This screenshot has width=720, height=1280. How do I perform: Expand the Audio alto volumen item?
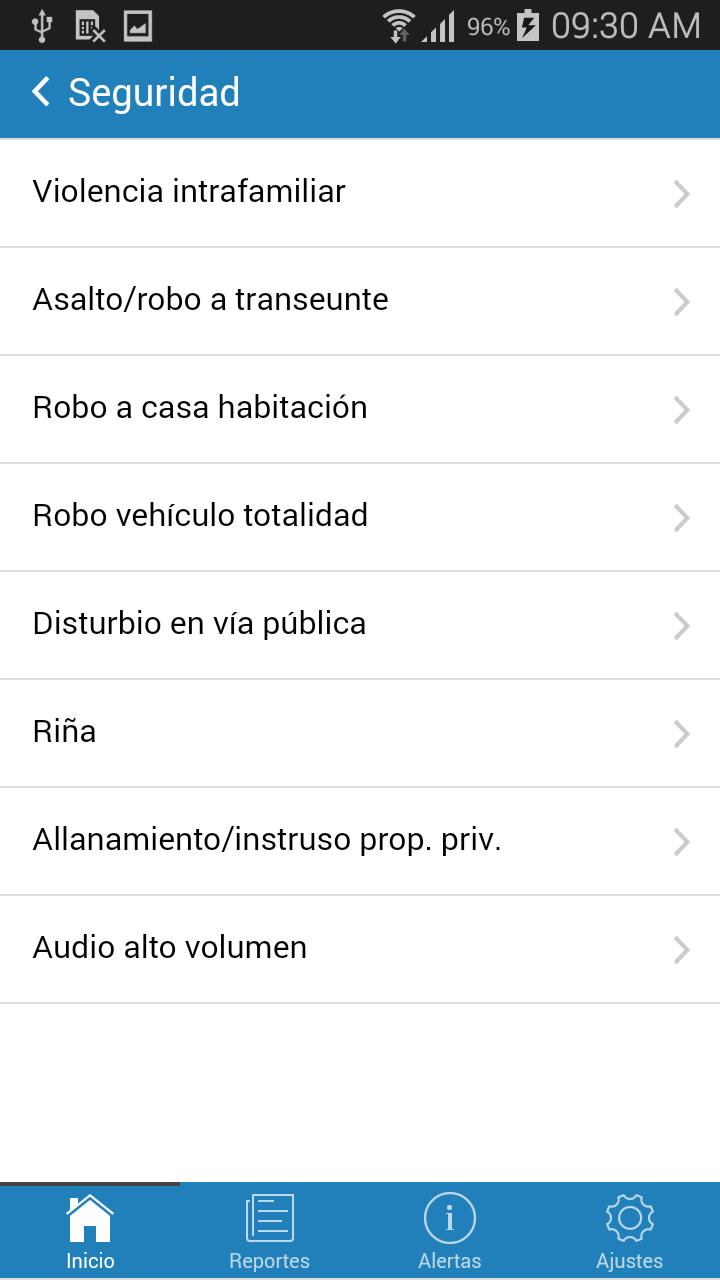[x=360, y=948]
